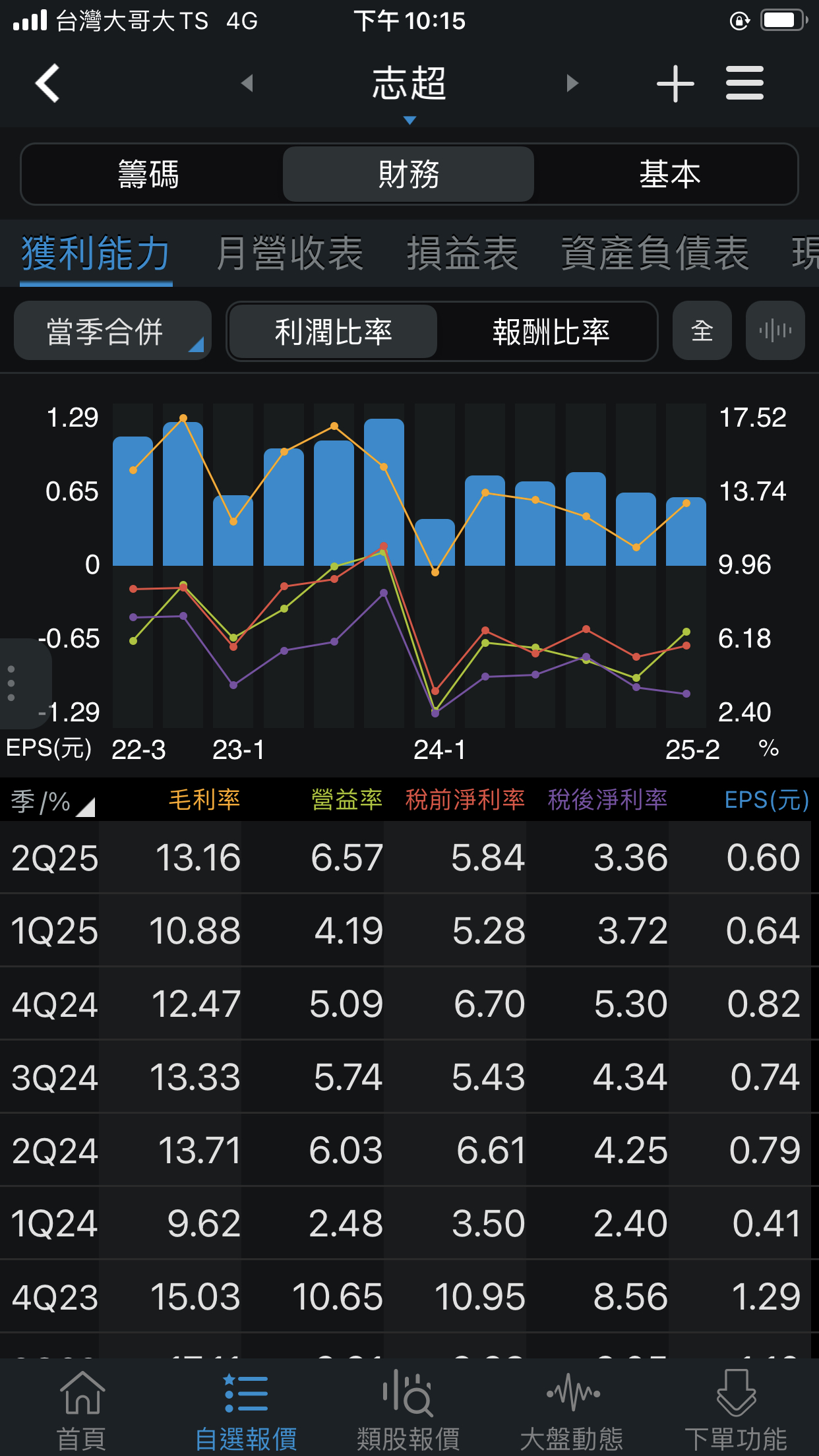The height and width of the screenshot is (1456, 819).
Task: Go back using the top-left arrow
Action: 47,83
